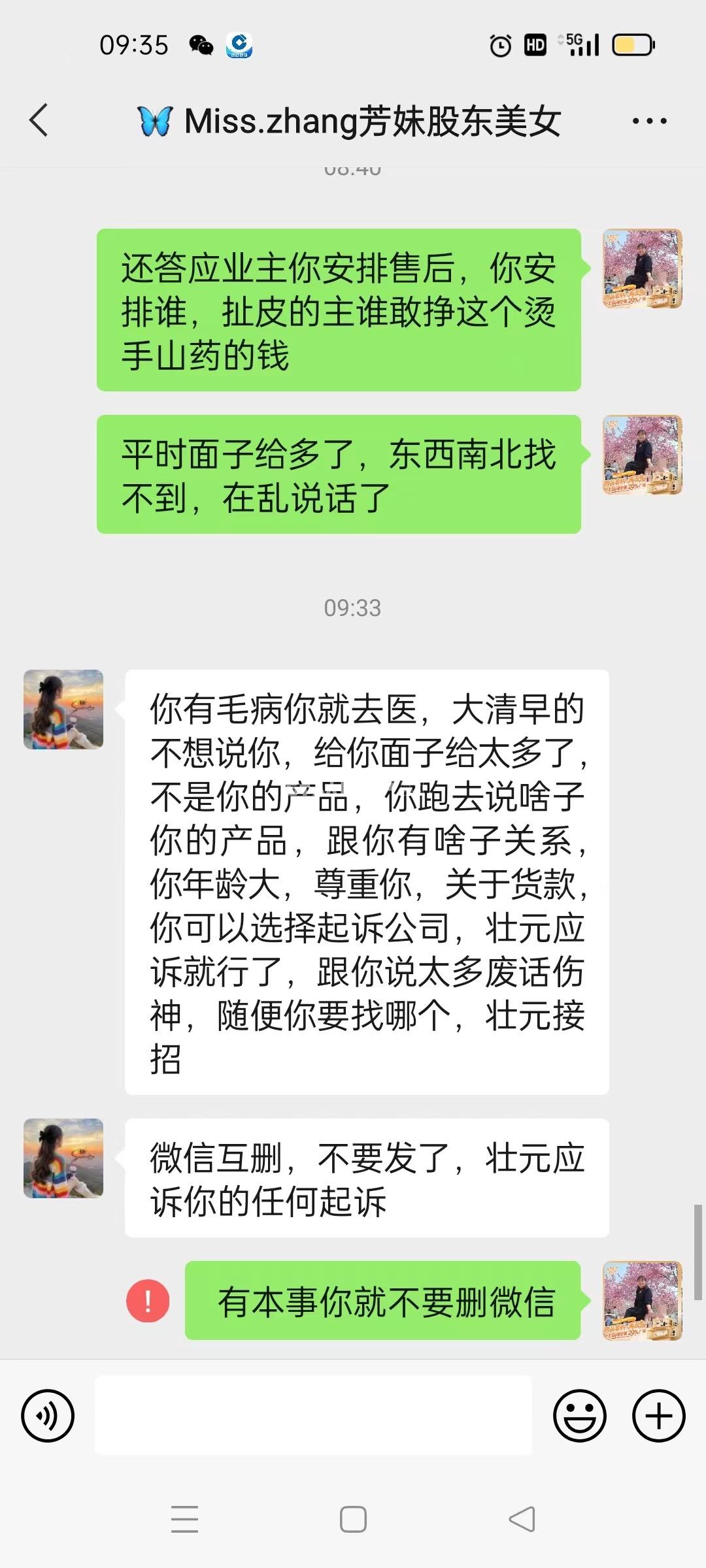This screenshot has height=1568, width=706.
Task: View own avatar beside 有本事你就不要删微信
Action: pyautogui.click(x=642, y=1301)
